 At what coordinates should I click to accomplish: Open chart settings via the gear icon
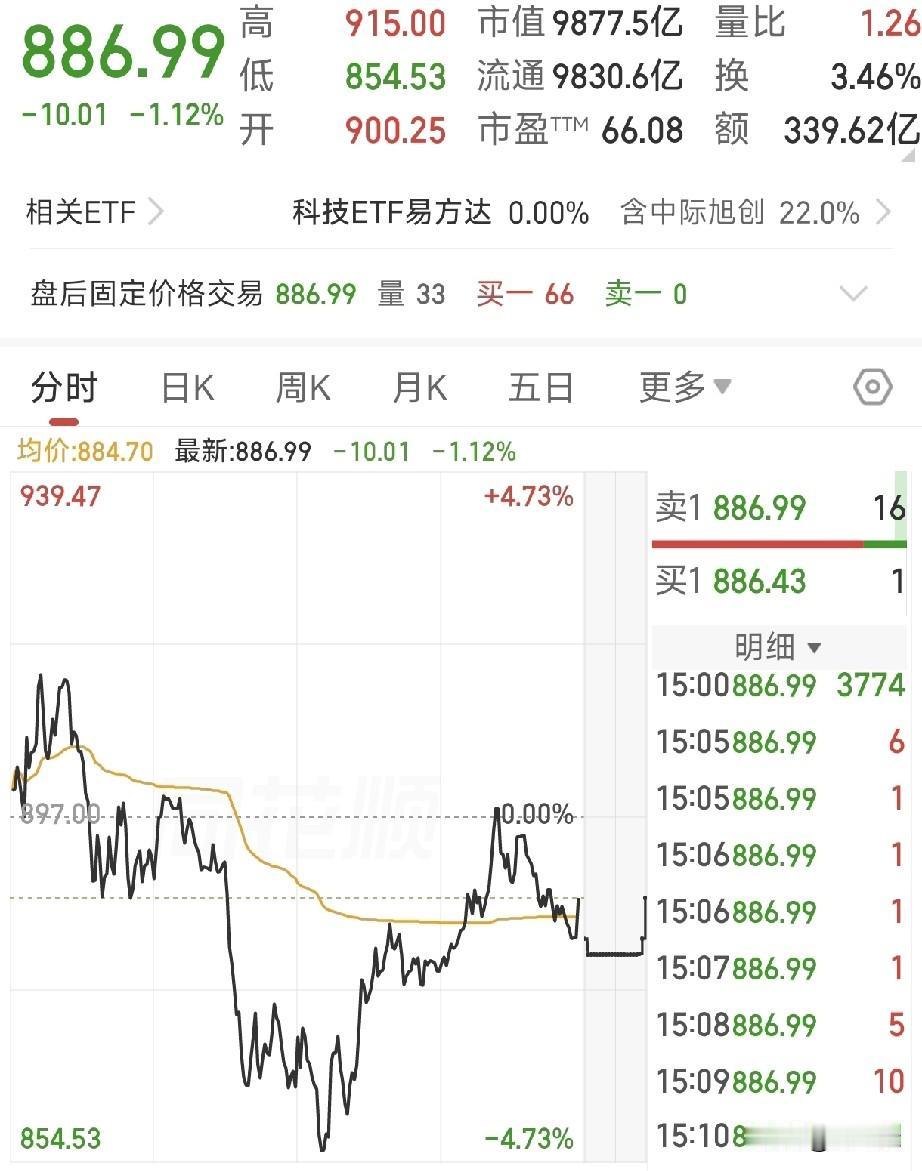(x=872, y=387)
